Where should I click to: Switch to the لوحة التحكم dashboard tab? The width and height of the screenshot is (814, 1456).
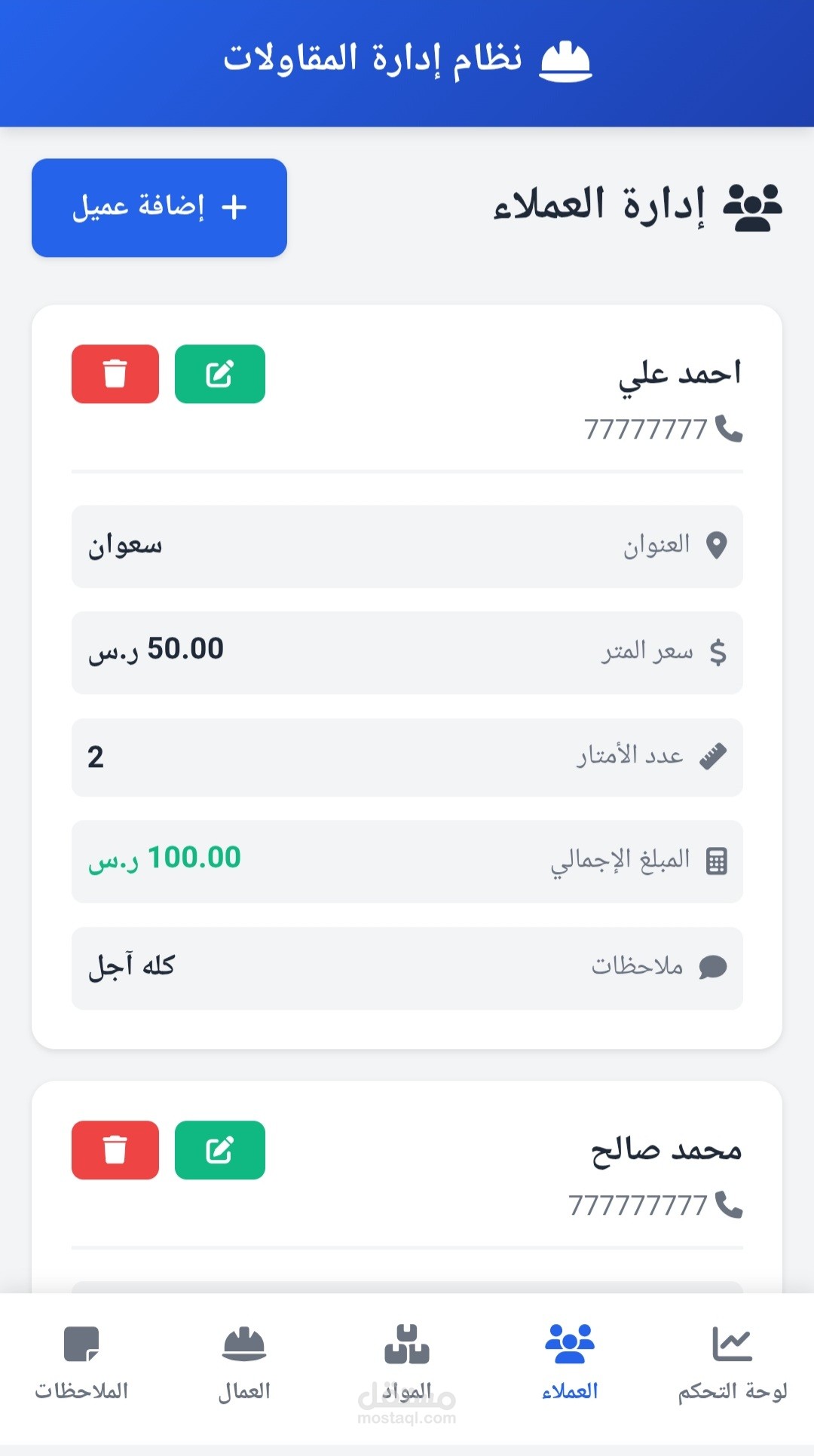[x=732, y=1363]
